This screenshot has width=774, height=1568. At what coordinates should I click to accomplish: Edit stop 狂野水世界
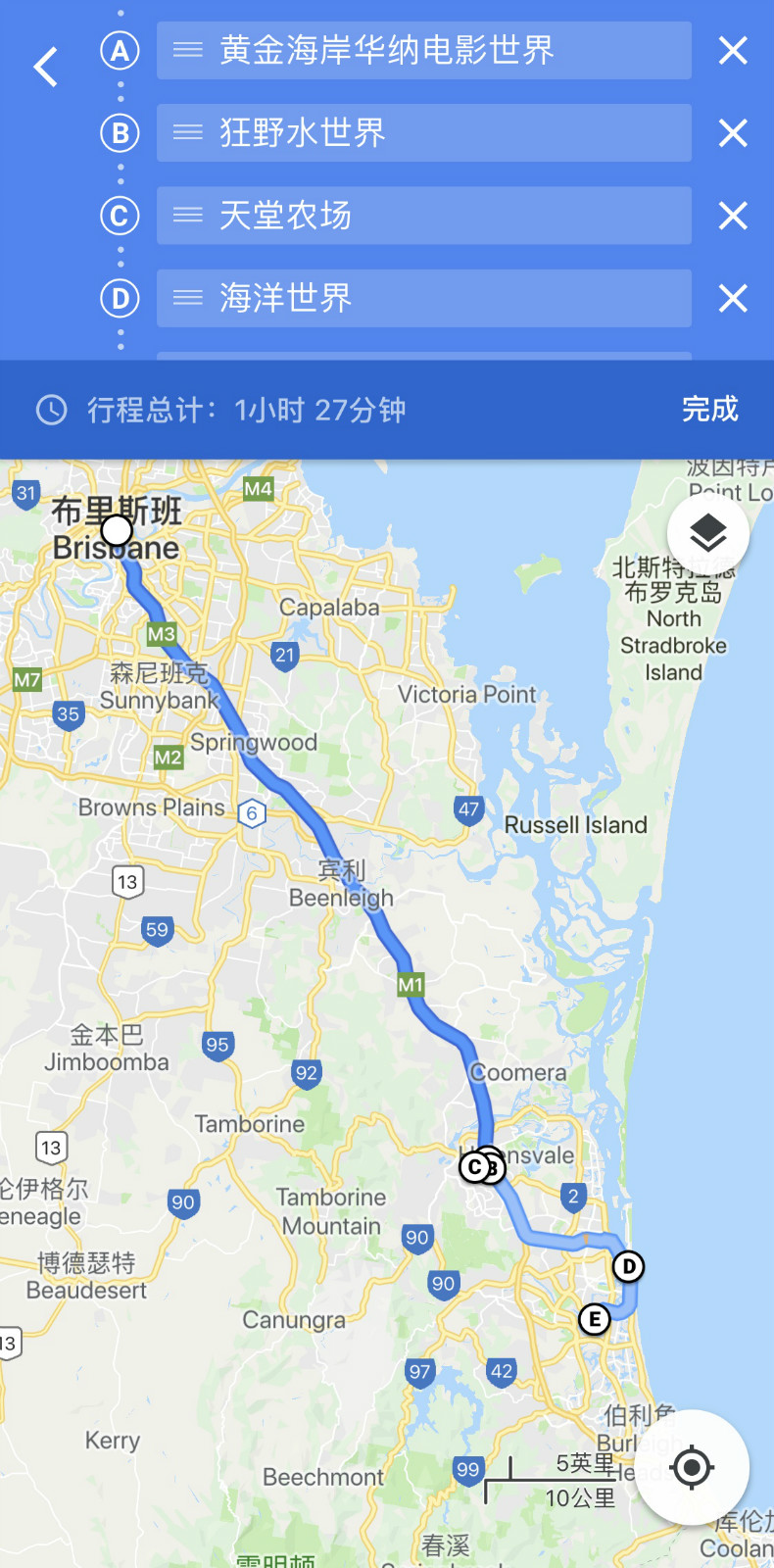[x=423, y=132]
